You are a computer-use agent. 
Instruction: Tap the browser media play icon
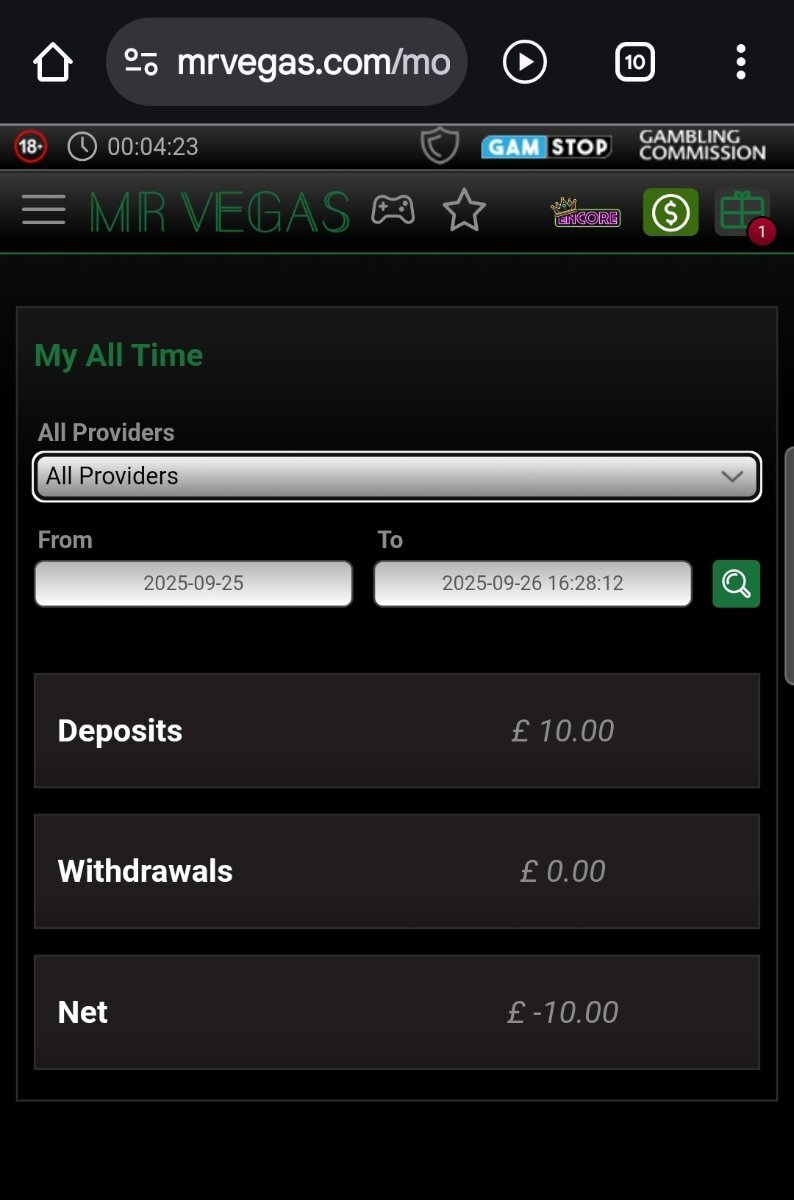[x=524, y=63]
